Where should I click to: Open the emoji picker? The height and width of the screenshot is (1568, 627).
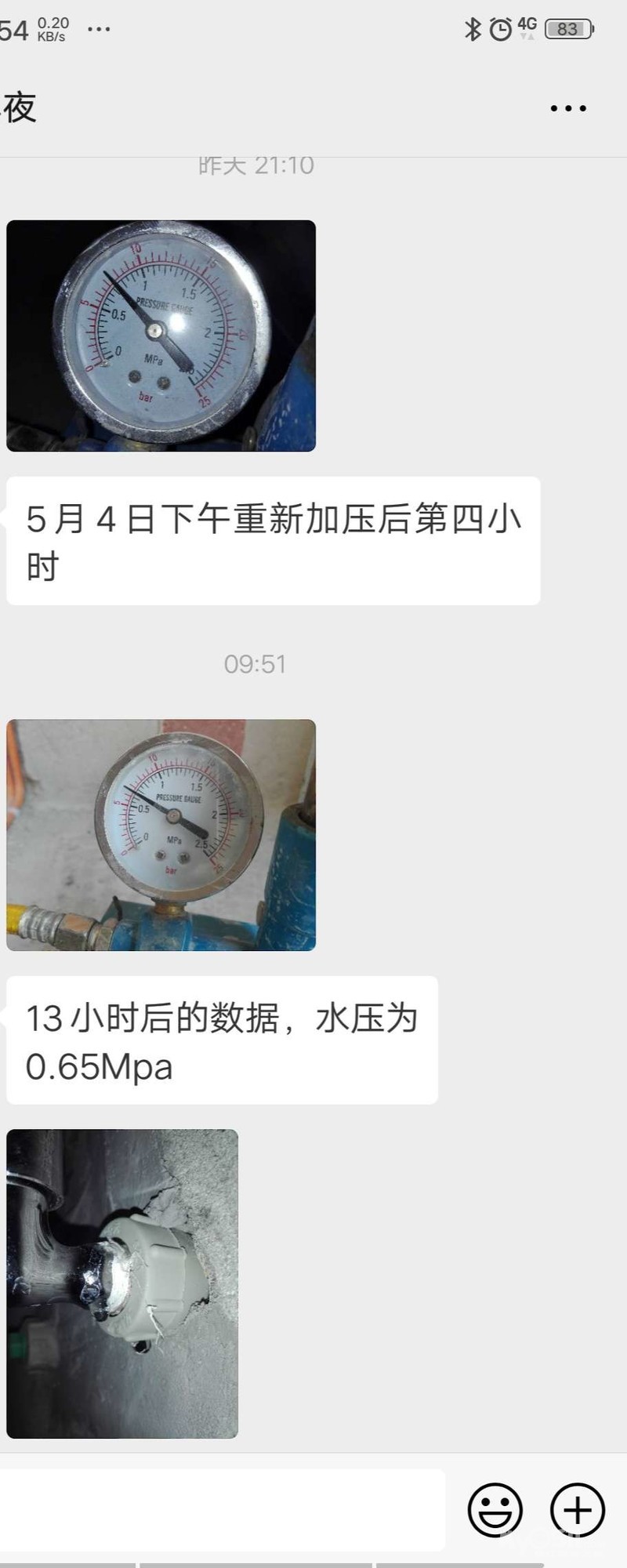coord(495,1508)
